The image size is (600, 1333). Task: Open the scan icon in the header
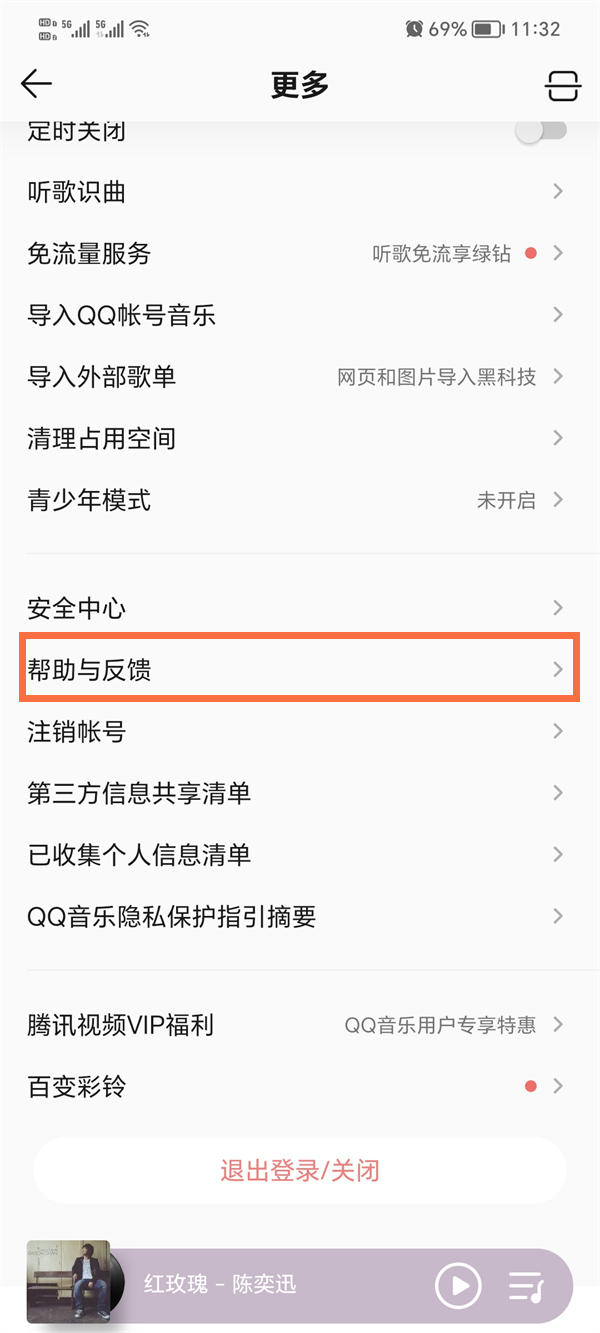tap(563, 86)
